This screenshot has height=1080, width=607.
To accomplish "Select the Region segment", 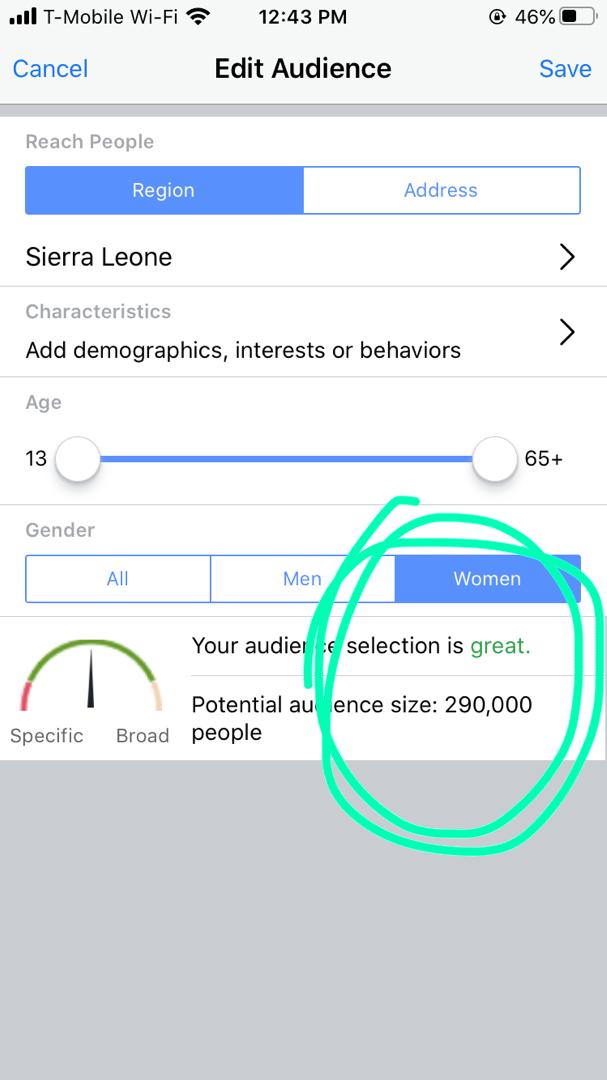I will [164, 190].
